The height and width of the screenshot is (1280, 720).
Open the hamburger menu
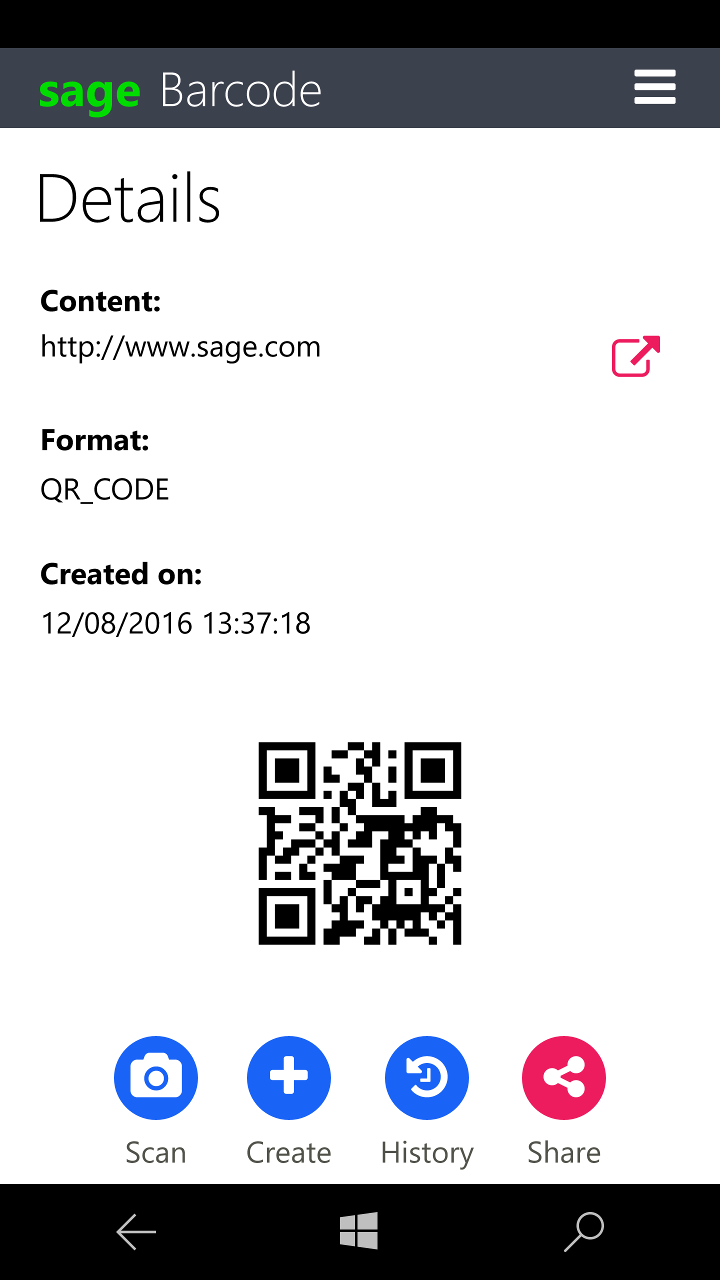[655, 88]
